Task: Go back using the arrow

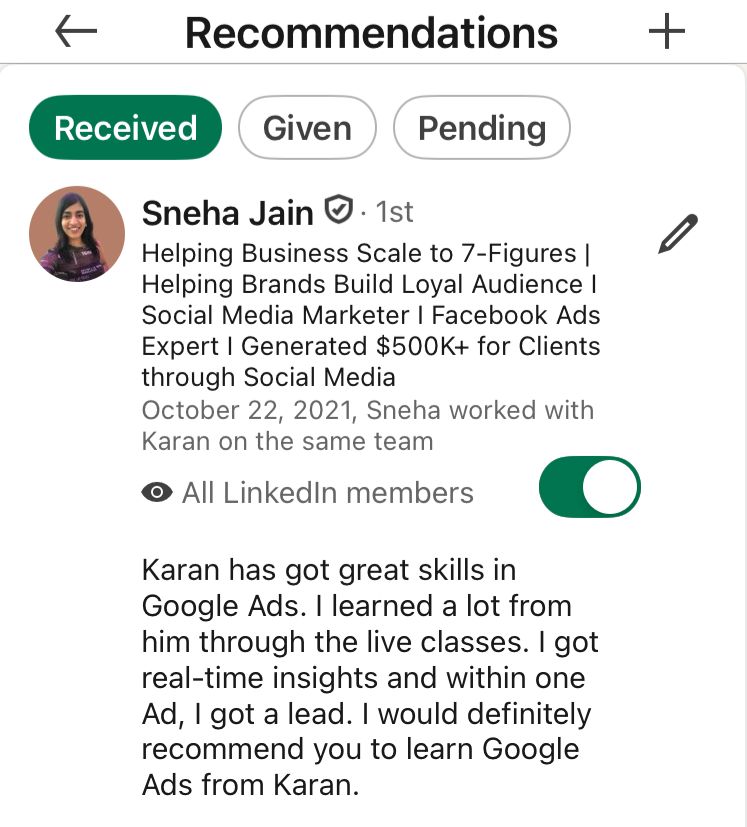Action: 76,32
